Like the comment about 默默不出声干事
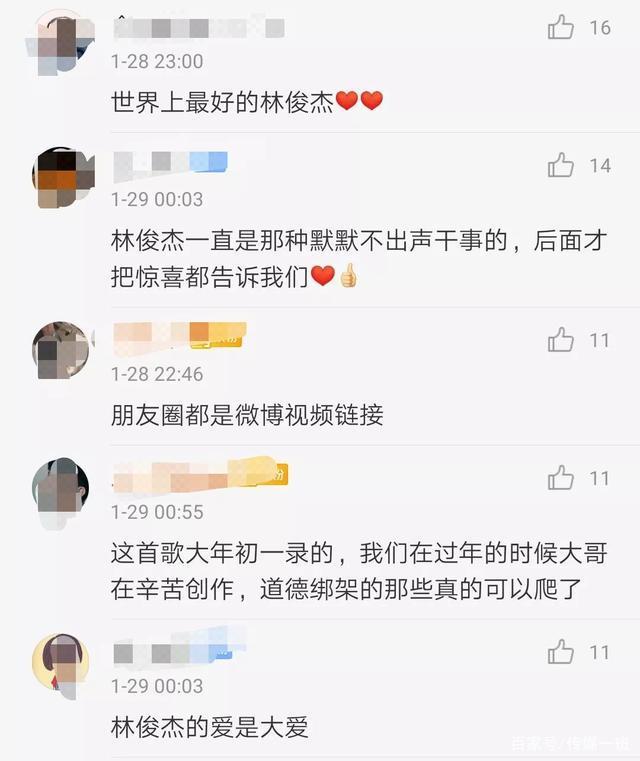Screen dimensions: 640x761 (x=561, y=165)
